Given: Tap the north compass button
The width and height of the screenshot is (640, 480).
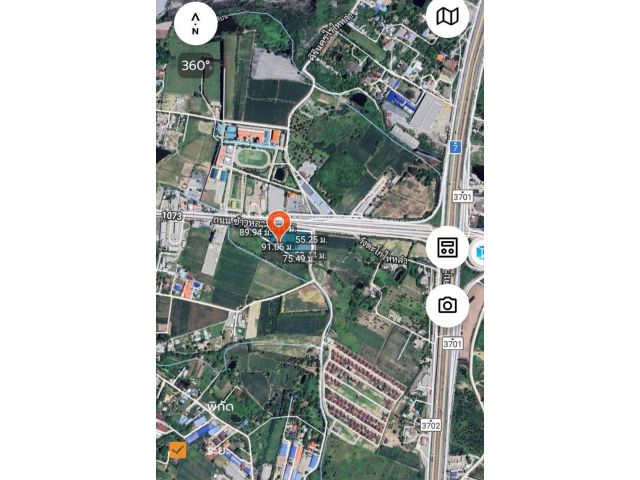Looking at the screenshot, I should pos(195,23).
